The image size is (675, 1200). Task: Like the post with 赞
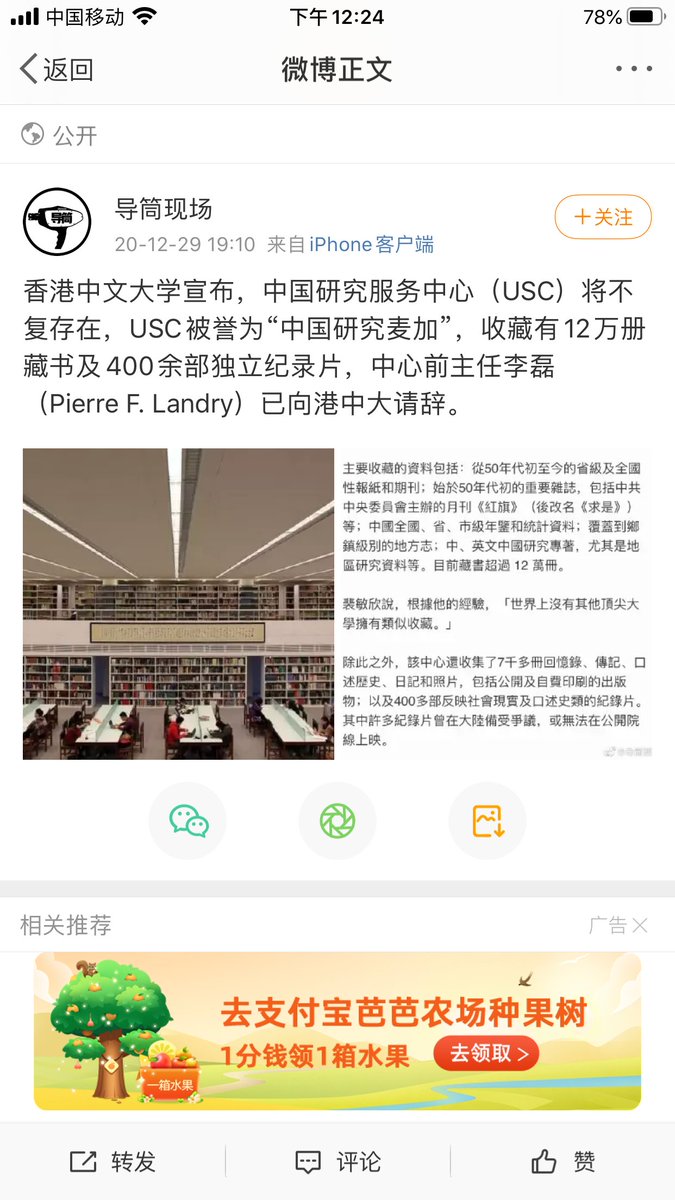pyautogui.click(x=563, y=1161)
